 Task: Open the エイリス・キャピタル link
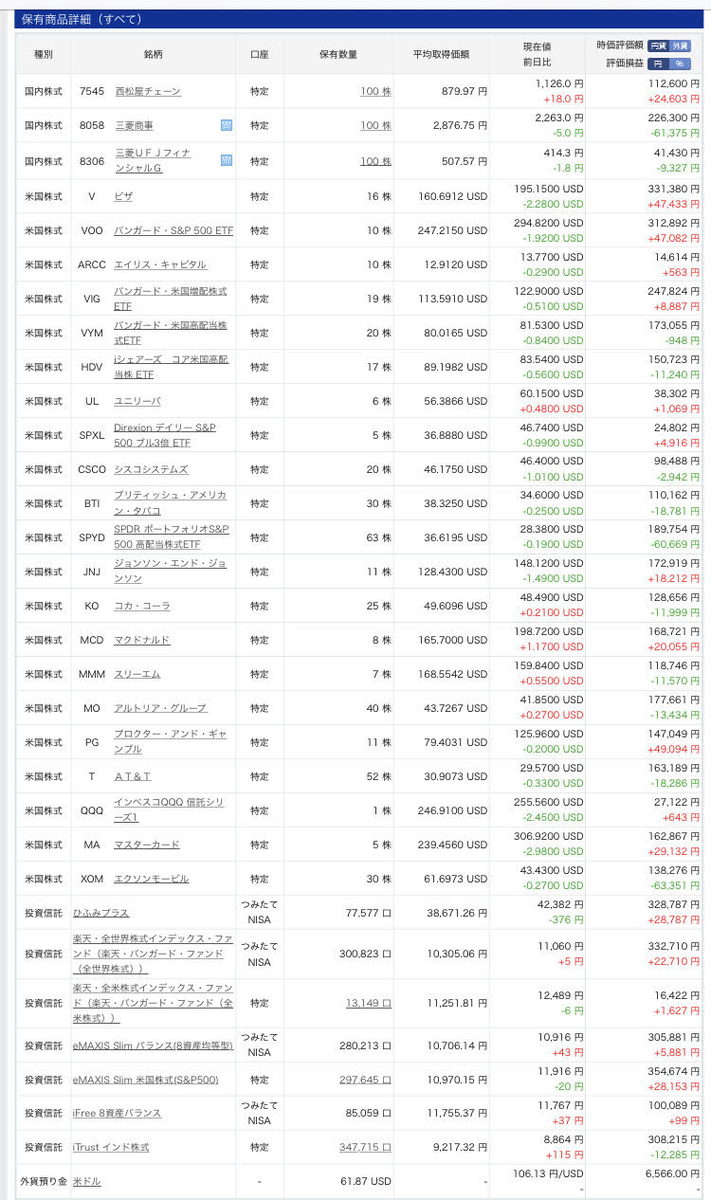pos(161,264)
